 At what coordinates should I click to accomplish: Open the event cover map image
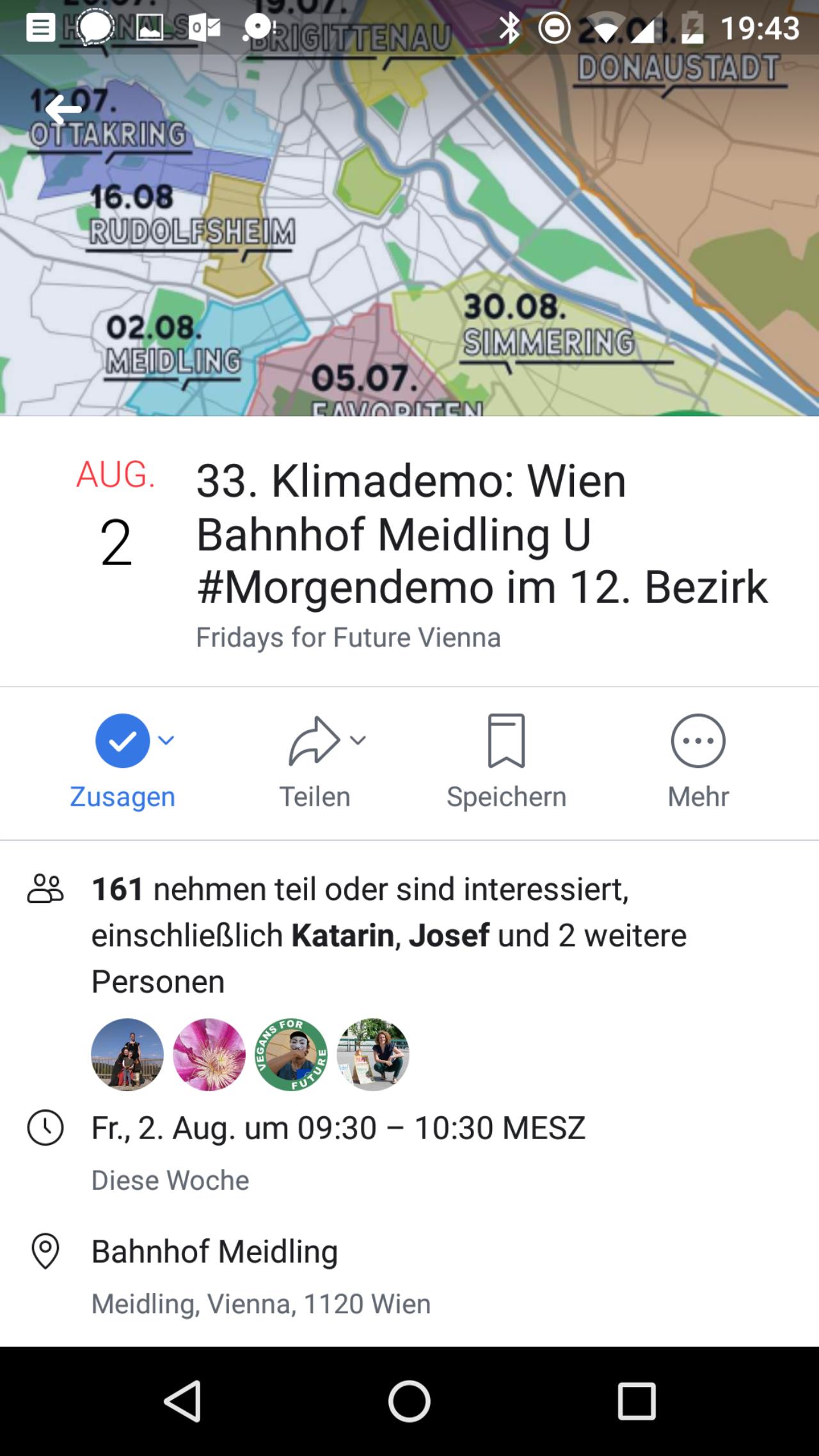pos(409,237)
